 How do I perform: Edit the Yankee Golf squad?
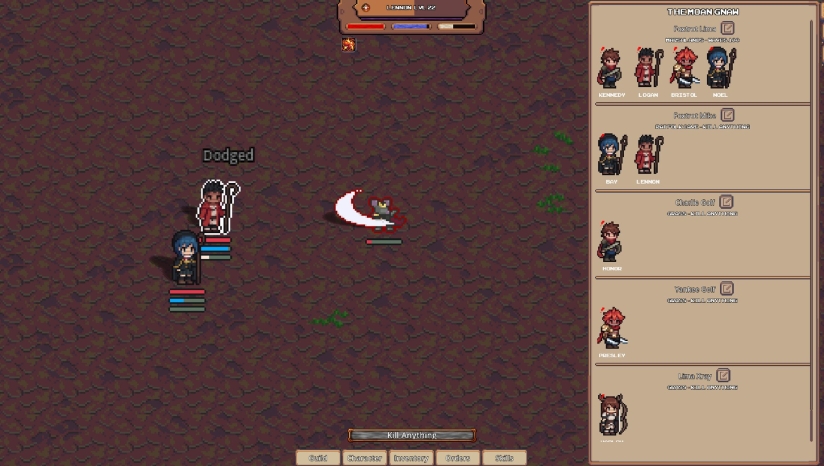727,289
